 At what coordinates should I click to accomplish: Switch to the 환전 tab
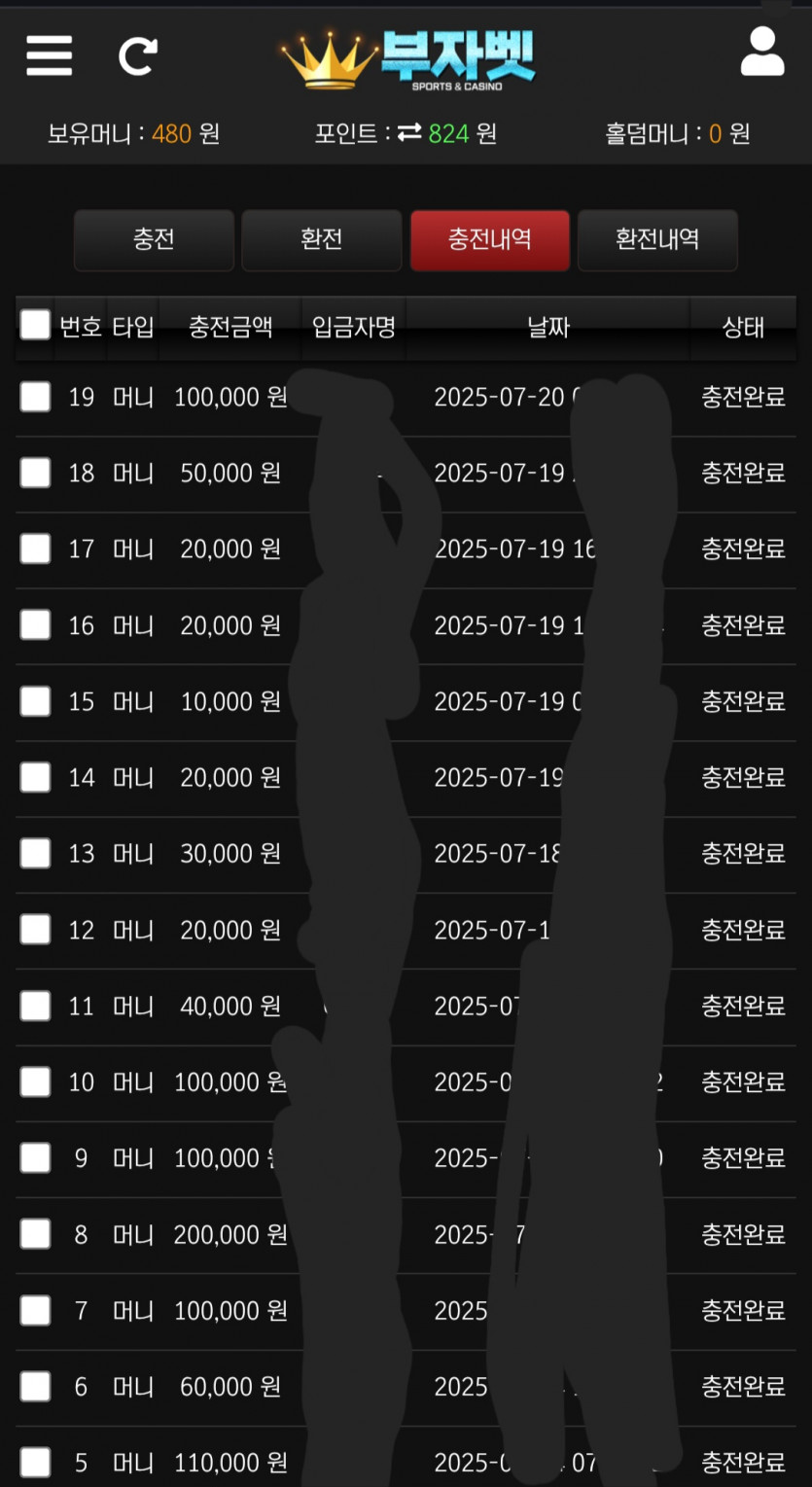(321, 239)
